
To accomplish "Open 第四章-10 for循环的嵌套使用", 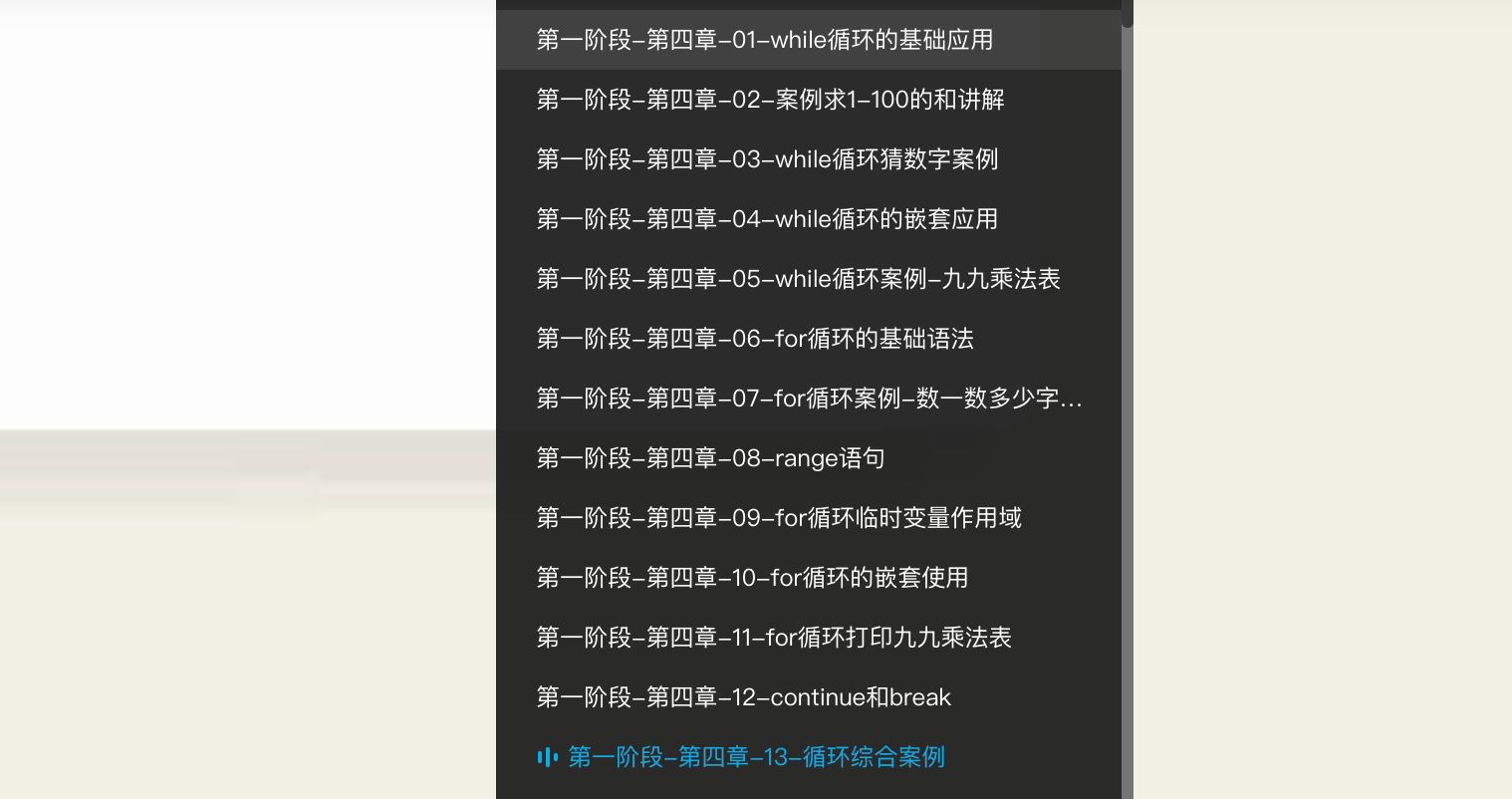I will [x=752, y=578].
